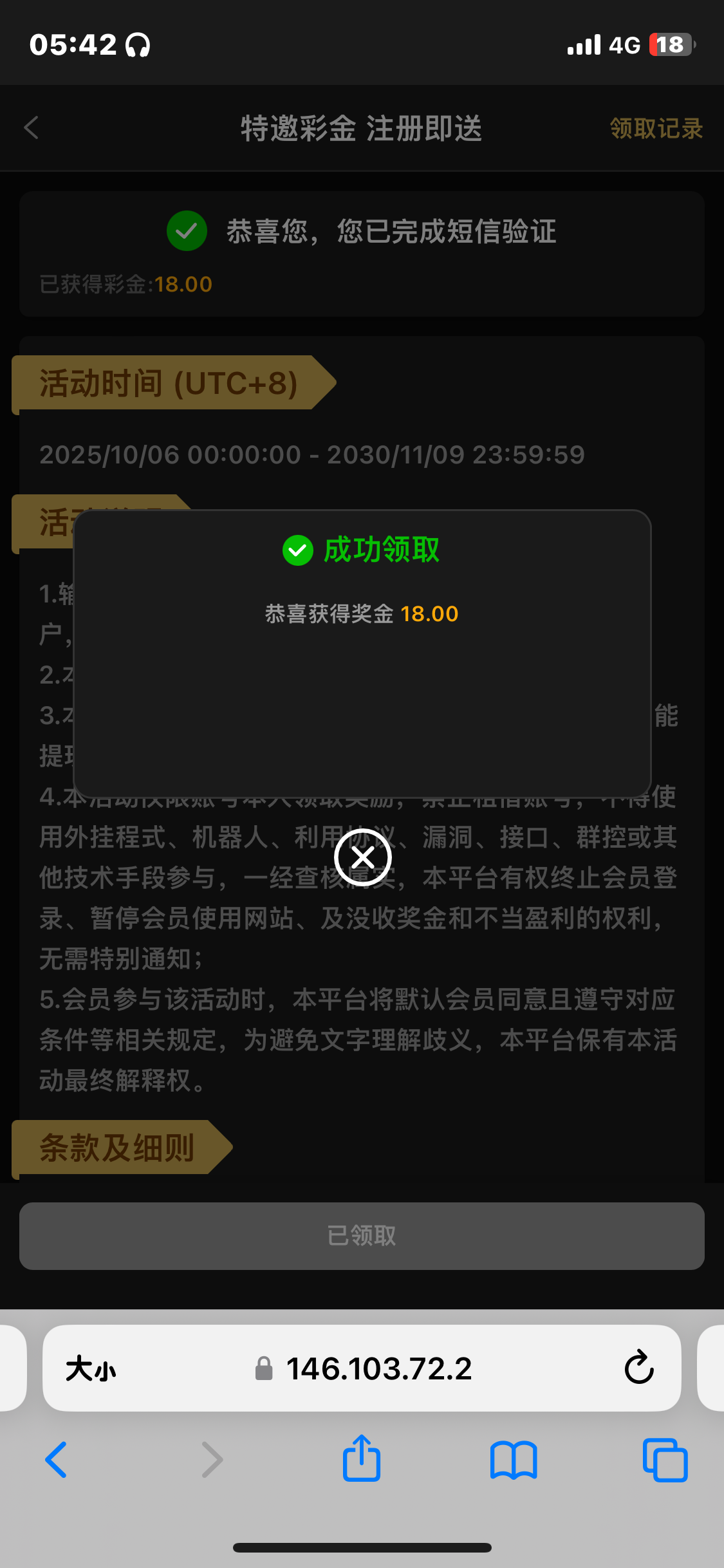This screenshot has height=1568, width=724.
Task: Tap the headphone status bar icon
Action: pyautogui.click(x=138, y=44)
